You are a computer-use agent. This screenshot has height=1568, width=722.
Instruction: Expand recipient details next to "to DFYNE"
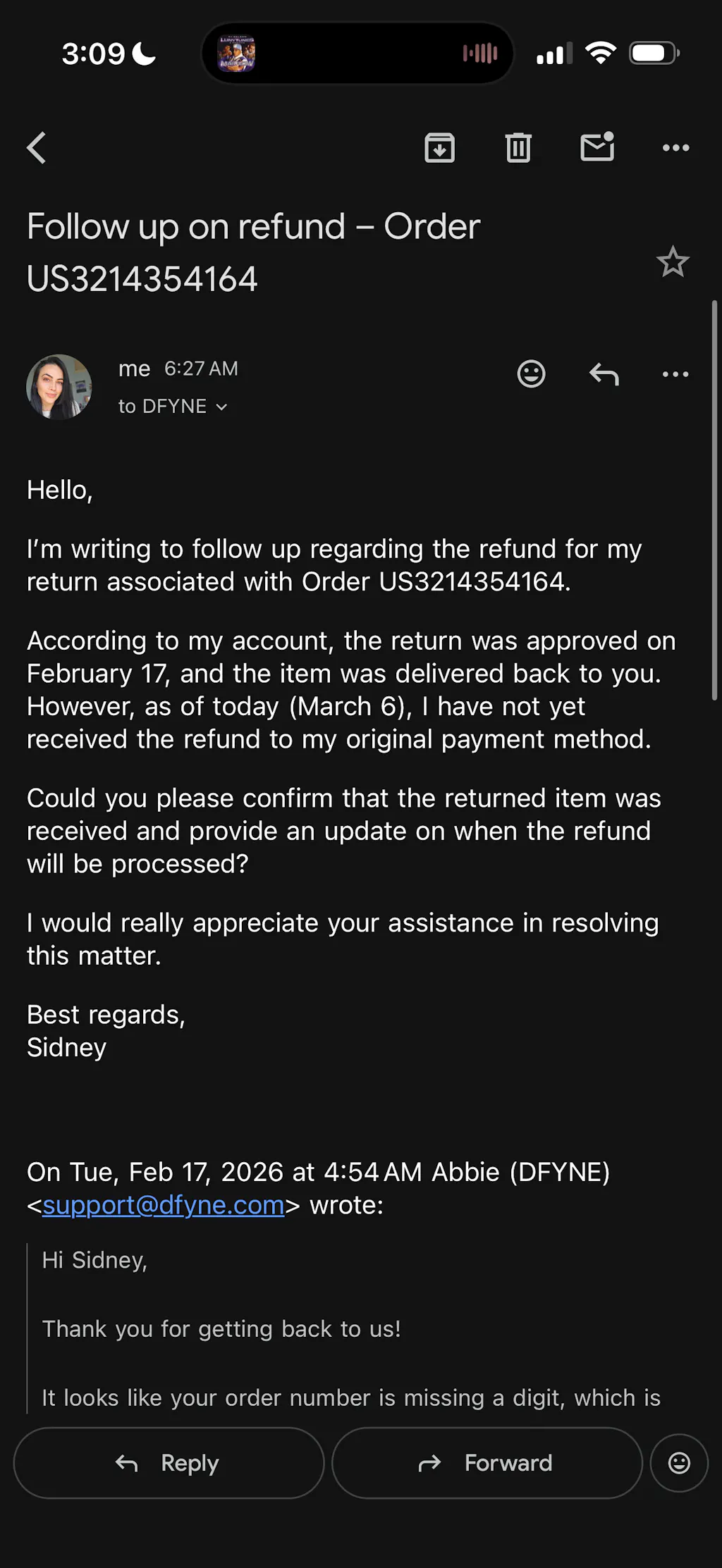tap(221, 407)
